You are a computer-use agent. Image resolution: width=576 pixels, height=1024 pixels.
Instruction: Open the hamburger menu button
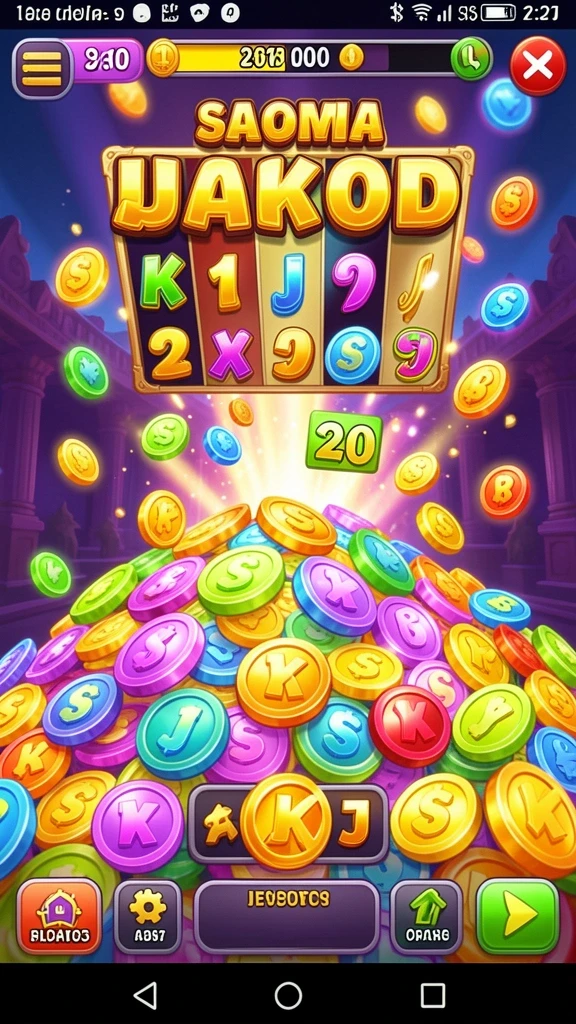42,67
